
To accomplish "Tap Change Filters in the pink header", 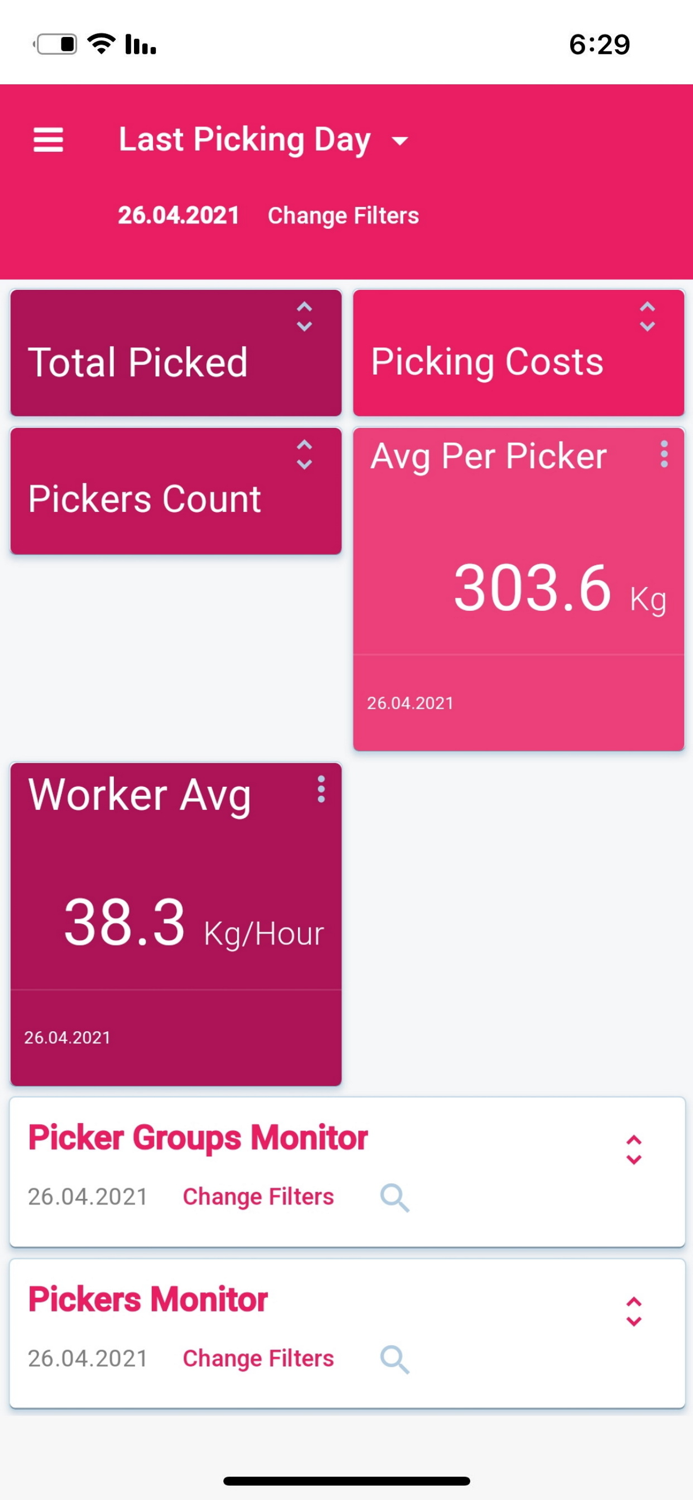I will pos(343,216).
